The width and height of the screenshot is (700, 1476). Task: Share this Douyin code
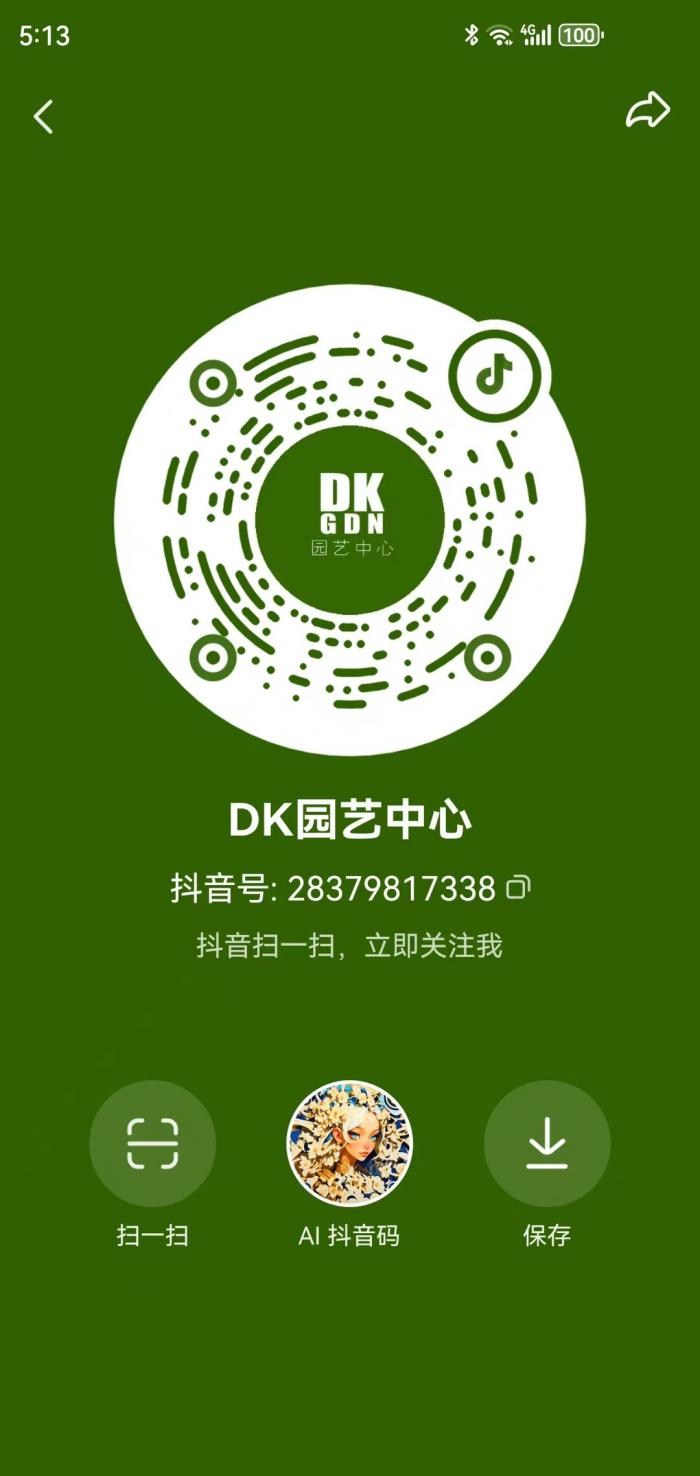[x=647, y=111]
